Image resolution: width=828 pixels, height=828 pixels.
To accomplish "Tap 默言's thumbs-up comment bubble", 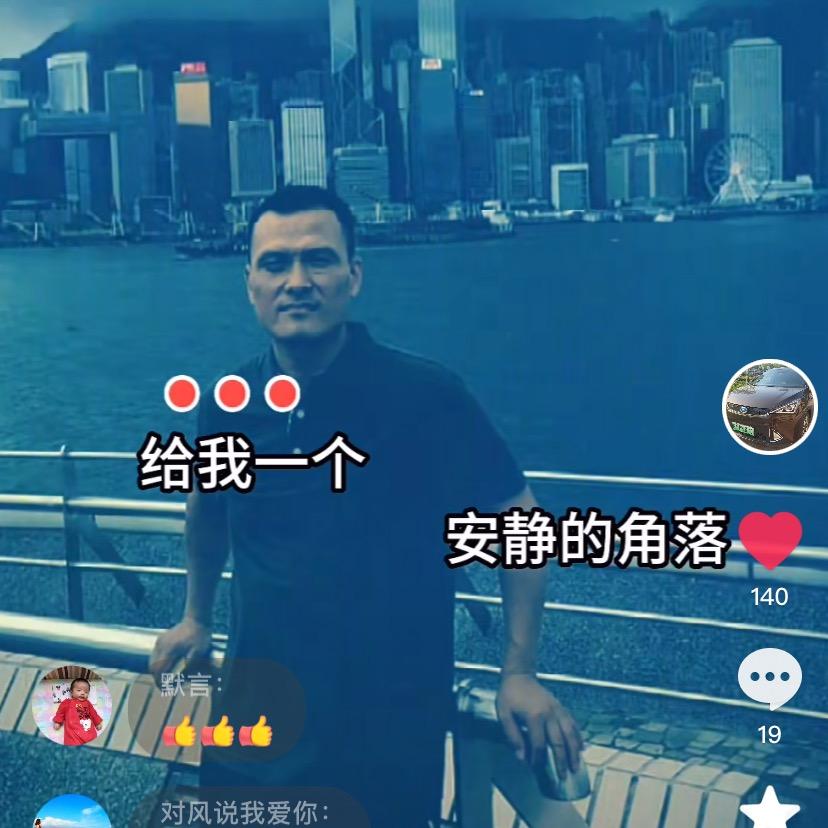I will pyautogui.click(x=217, y=710).
